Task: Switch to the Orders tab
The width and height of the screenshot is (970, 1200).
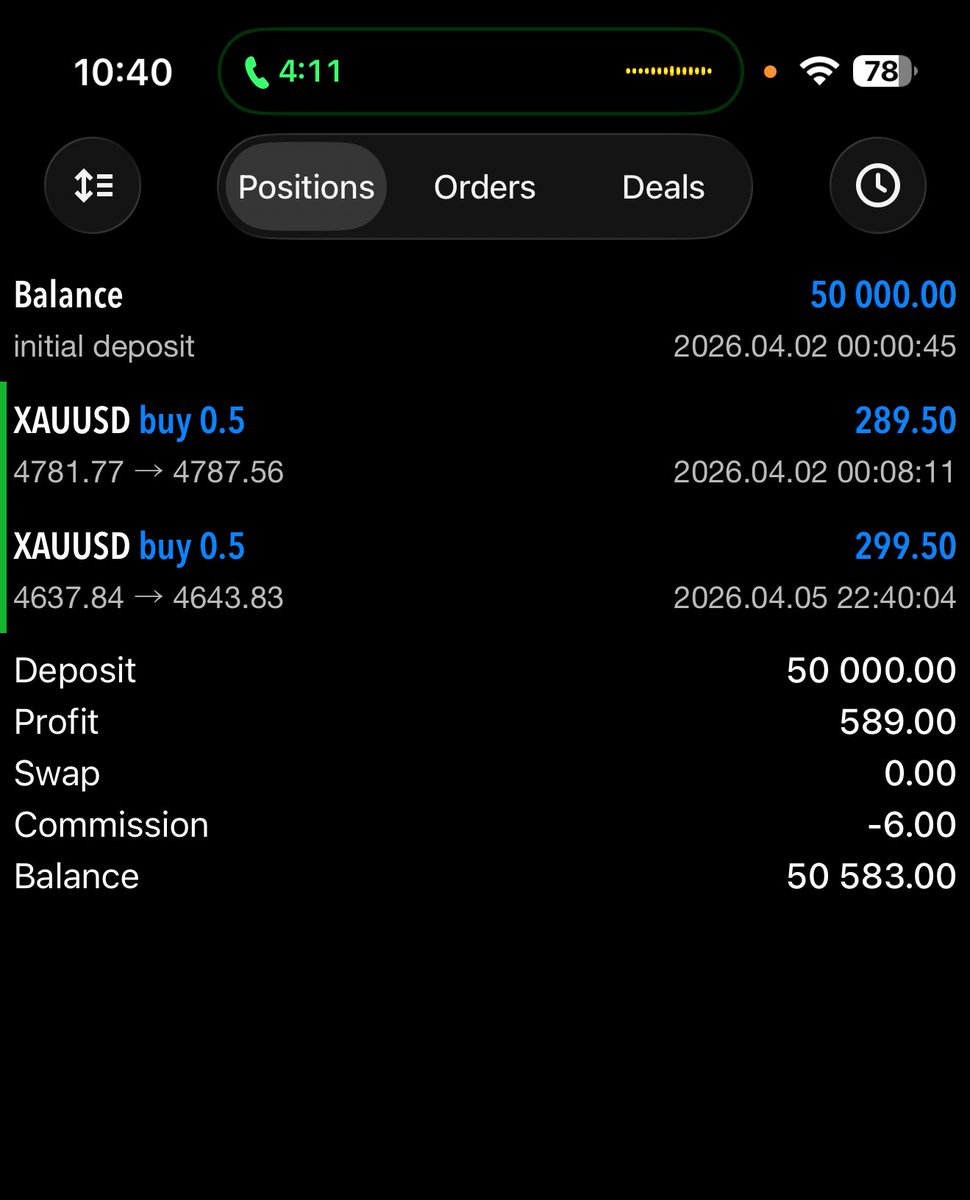Action: (x=484, y=187)
